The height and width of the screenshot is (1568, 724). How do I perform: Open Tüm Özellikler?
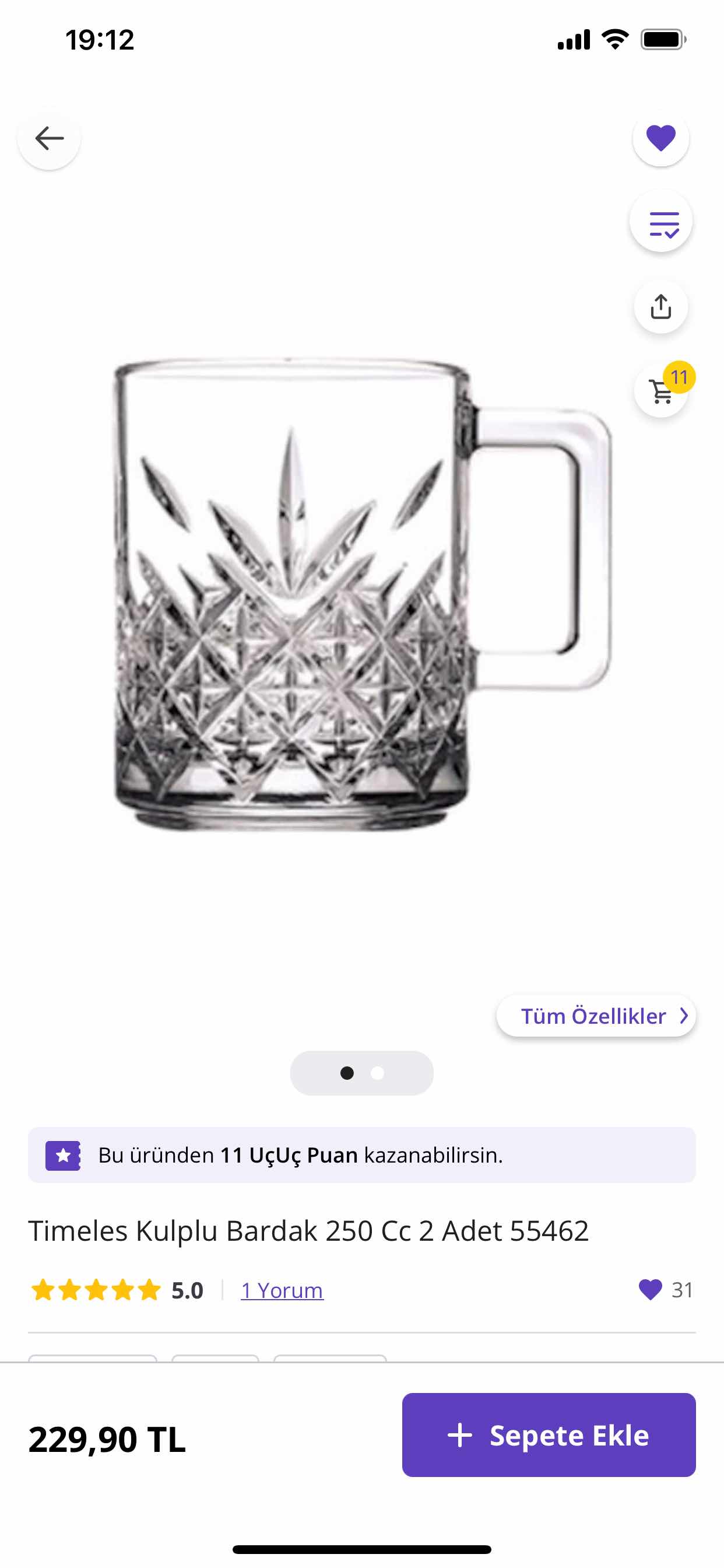(596, 1016)
